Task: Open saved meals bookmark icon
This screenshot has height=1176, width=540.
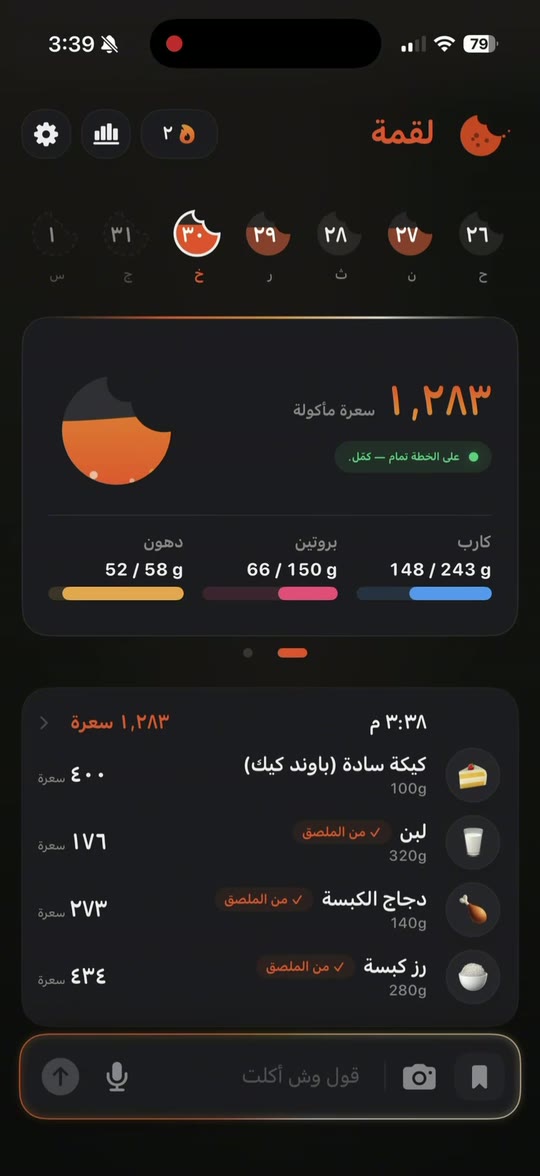Action: pyautogui.click(x=479, y=1077)
